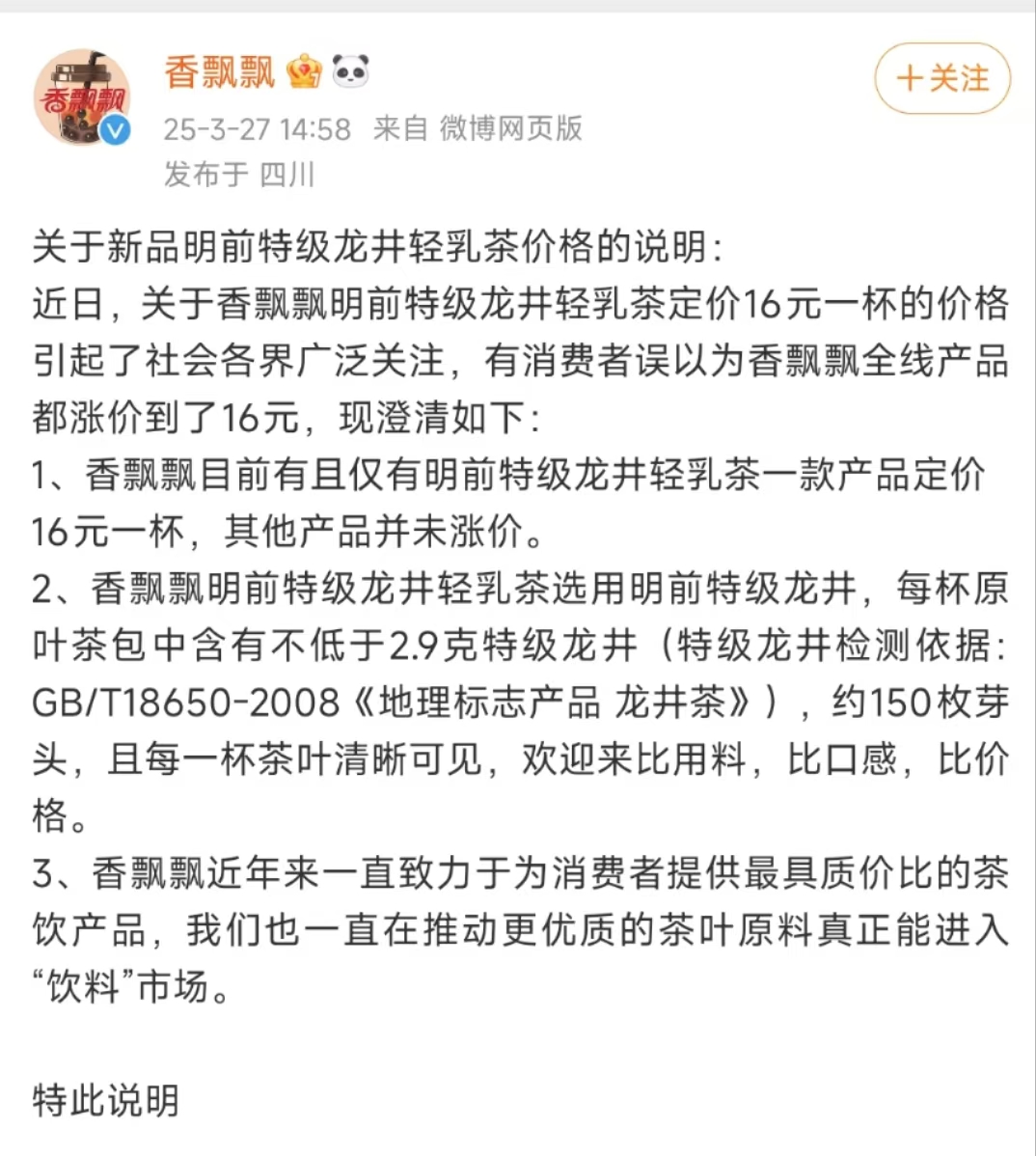Tap the 香飘飘 username
The height and width of the screenshot is (1156, 1036).
coord(219,72)
